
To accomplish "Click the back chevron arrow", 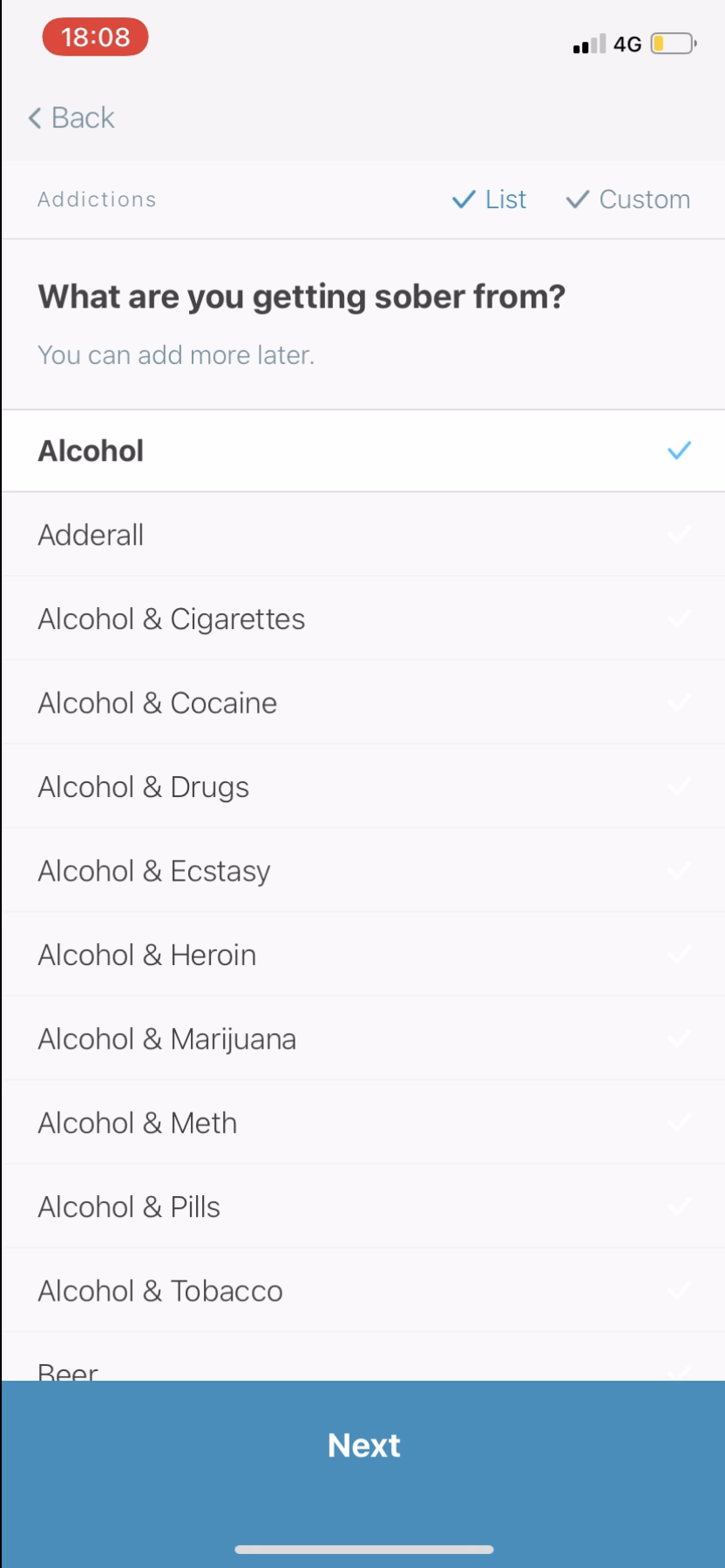I will tap(35, 118).
